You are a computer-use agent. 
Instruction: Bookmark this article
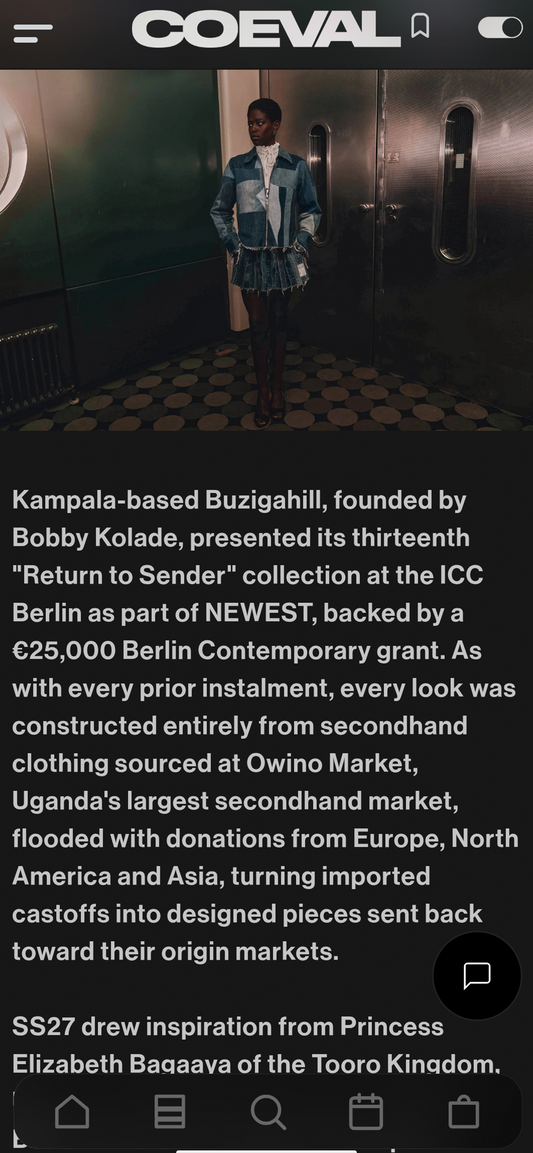point(420,27)
